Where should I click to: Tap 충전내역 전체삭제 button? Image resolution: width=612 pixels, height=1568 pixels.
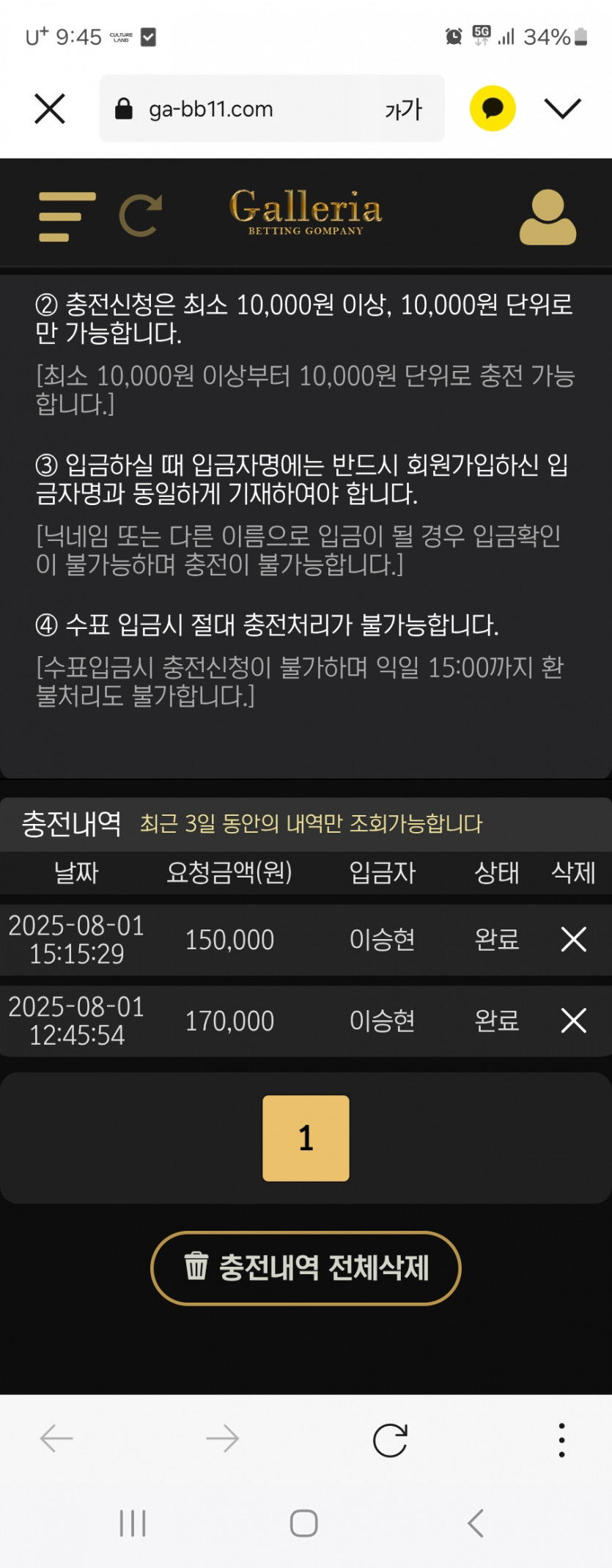306,1267
